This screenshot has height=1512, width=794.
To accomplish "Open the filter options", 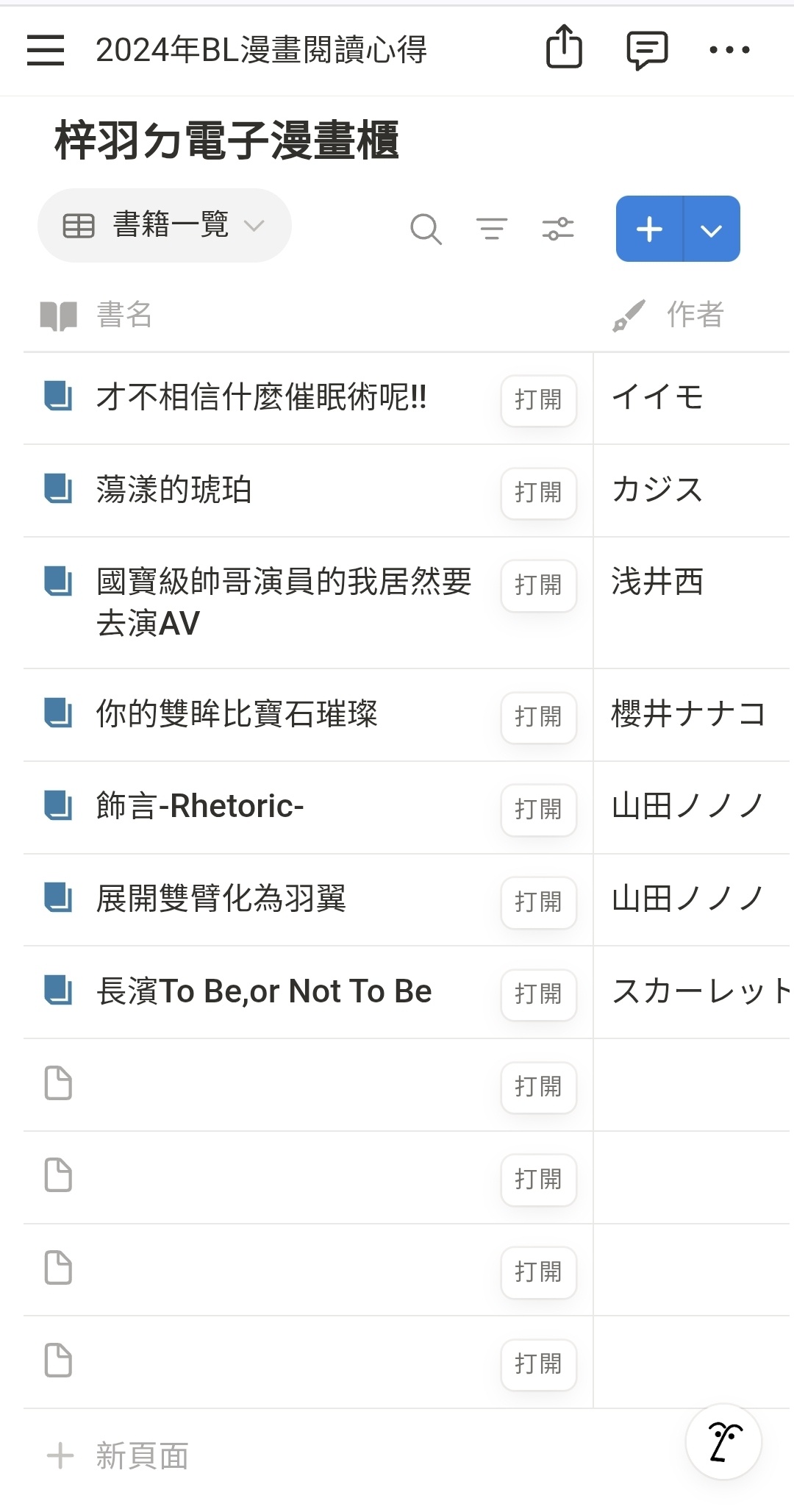I will click(492, 229).
